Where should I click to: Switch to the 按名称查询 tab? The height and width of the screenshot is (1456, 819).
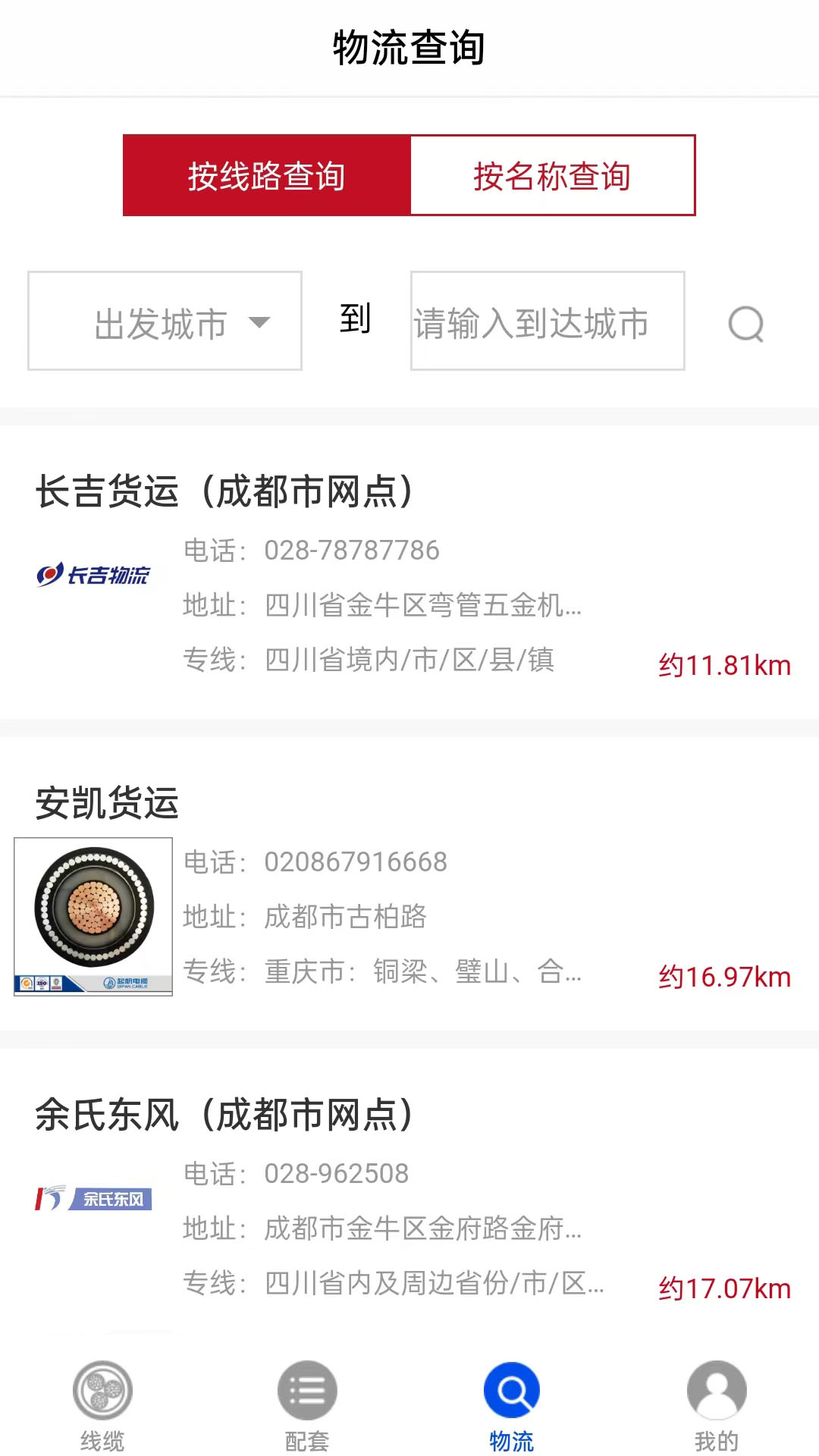click(x=552, y=175)
